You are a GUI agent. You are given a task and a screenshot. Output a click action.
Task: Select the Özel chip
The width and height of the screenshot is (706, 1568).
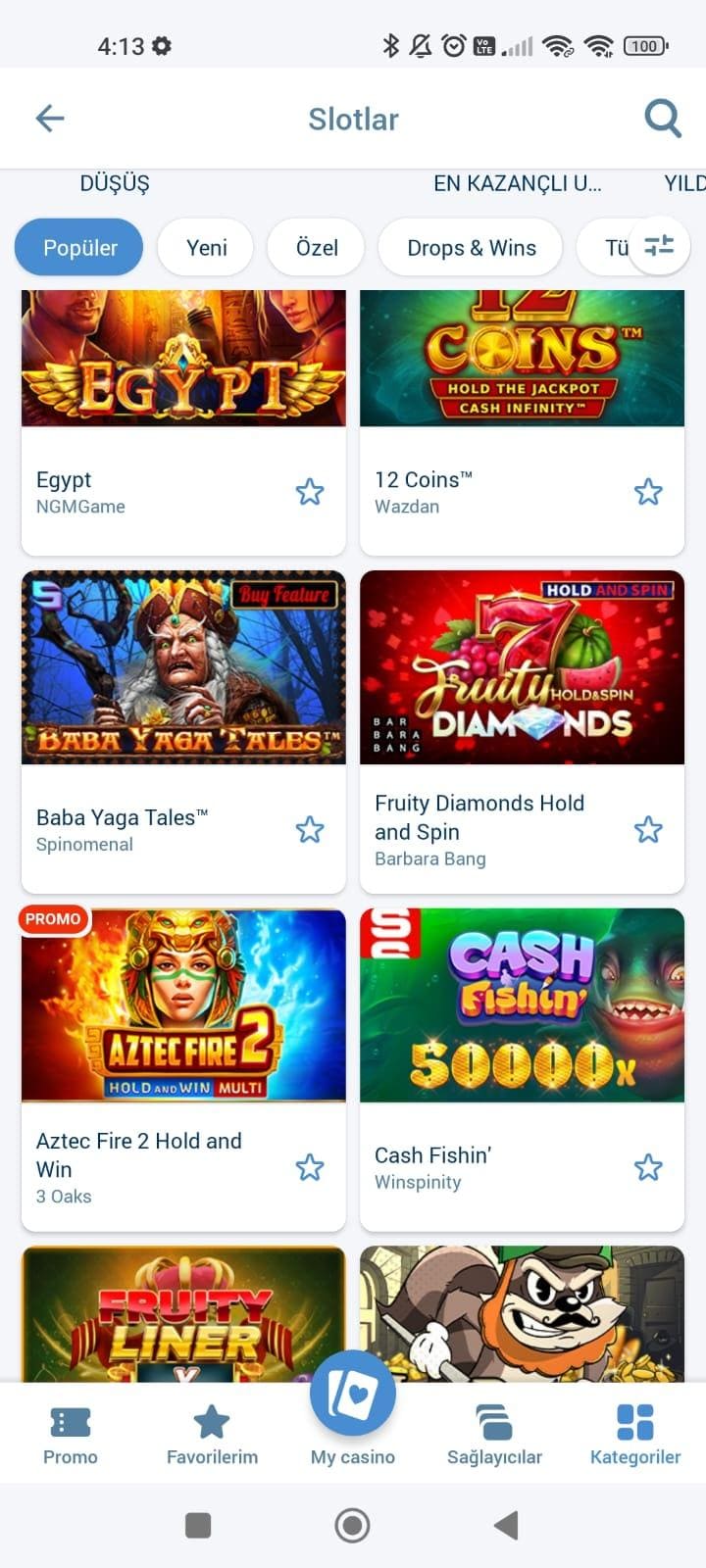(317, 247)
